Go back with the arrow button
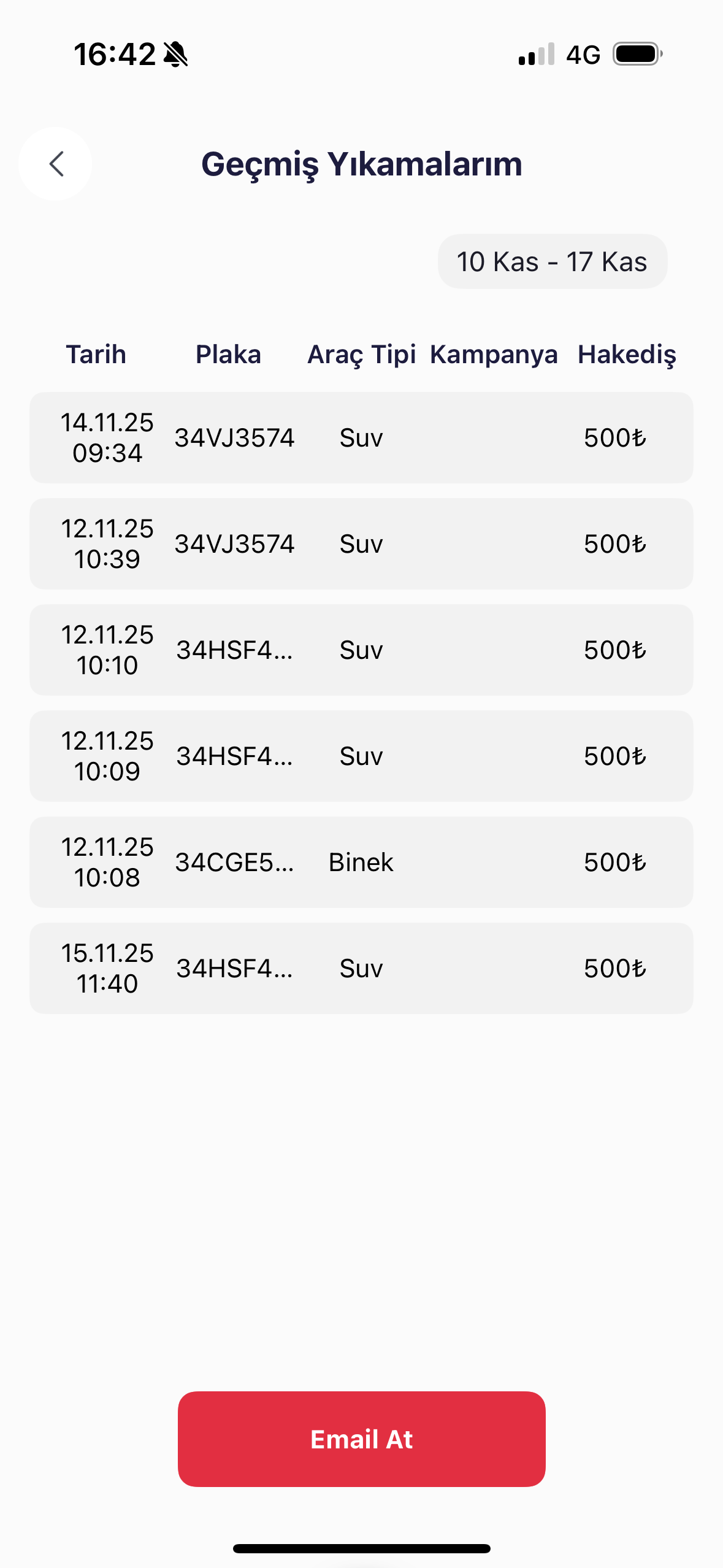This screenshot has height=1568, width=723. (x=55, y=164)
